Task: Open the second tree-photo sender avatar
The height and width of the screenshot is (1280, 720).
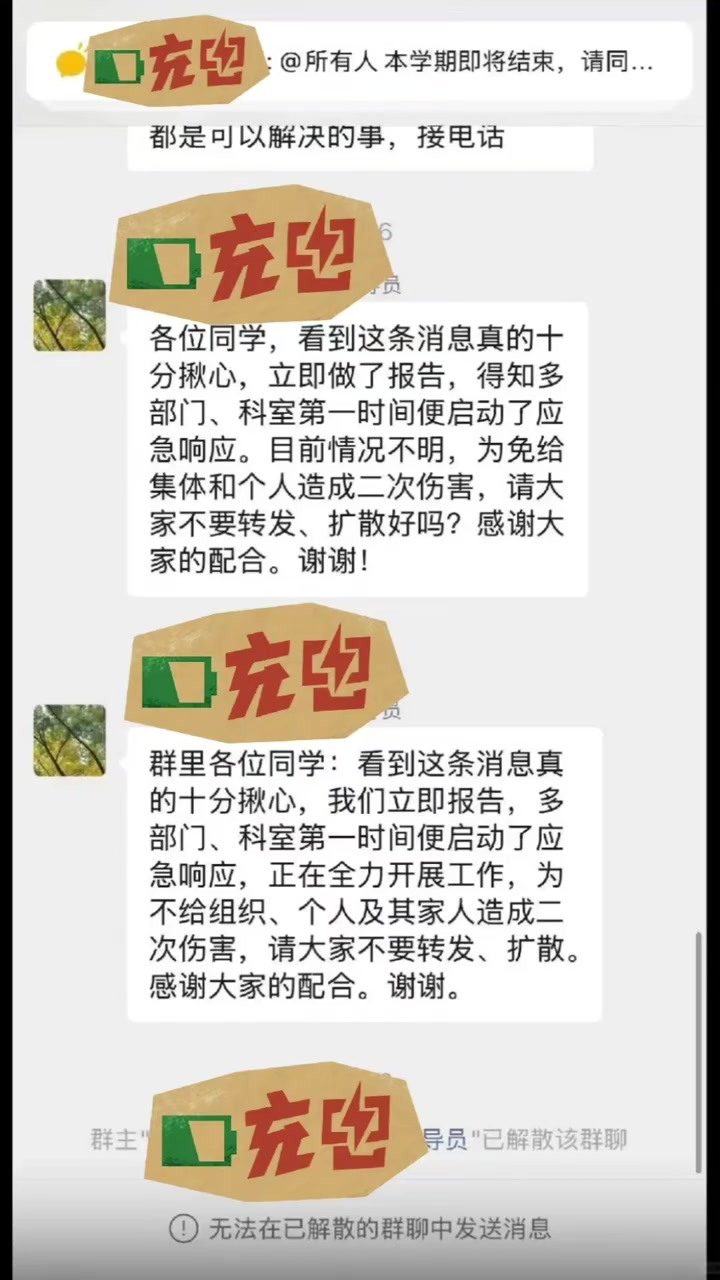Action: pyautogui.click(x=69, y=741)
